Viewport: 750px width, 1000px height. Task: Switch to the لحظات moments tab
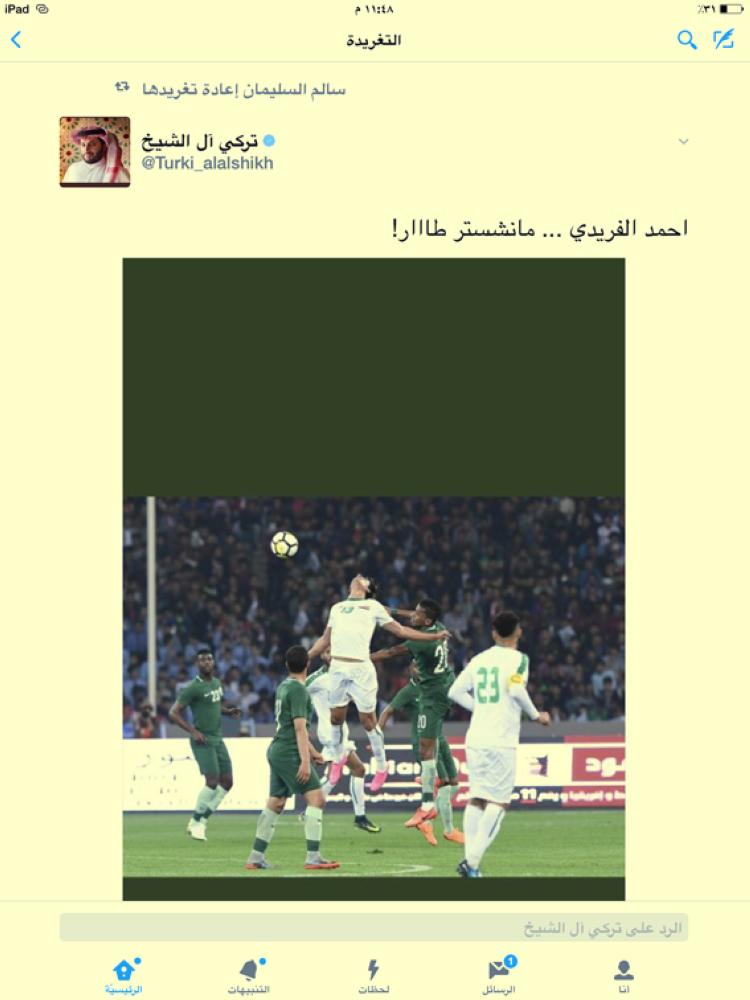click(x=374, y=974)
